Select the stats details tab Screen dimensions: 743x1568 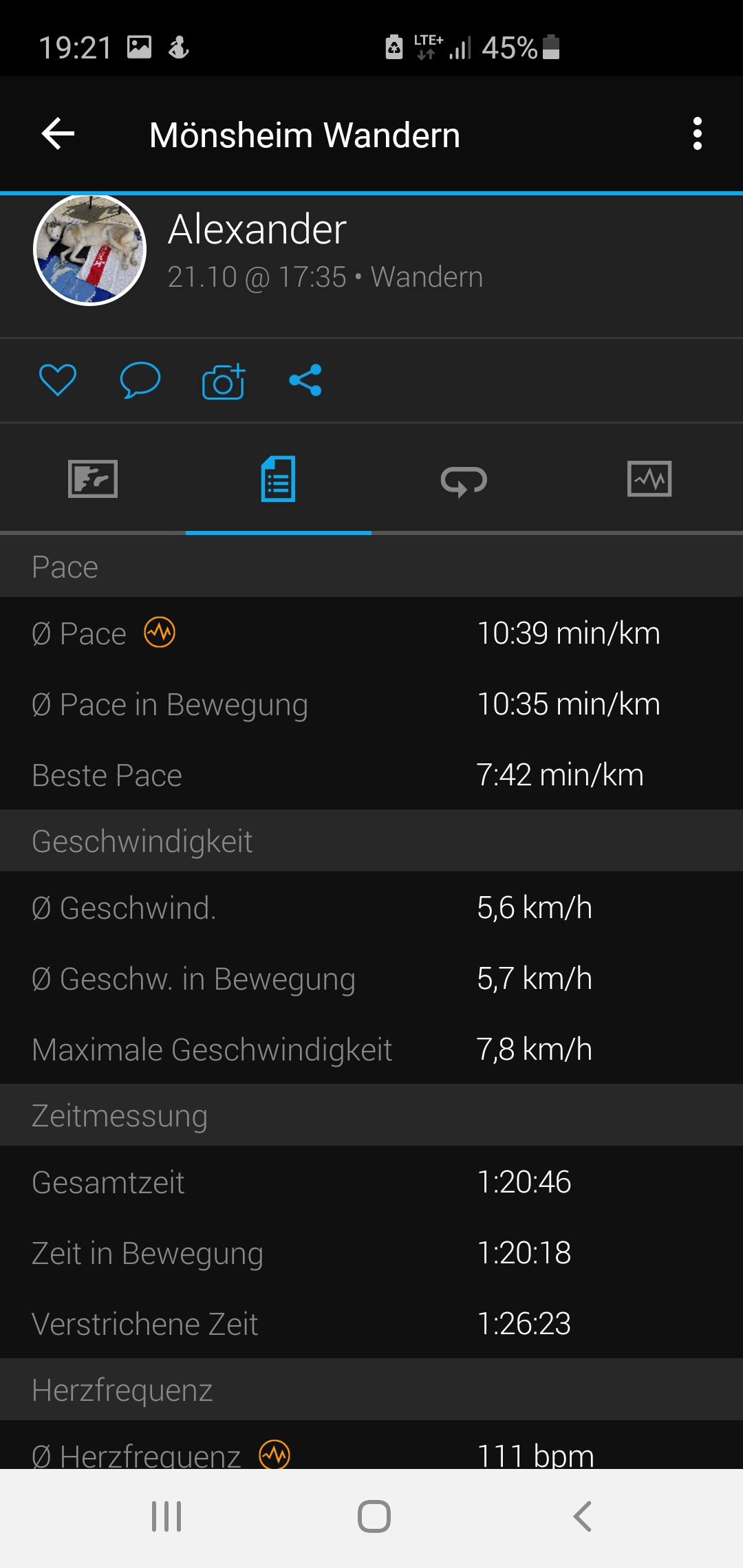click(x=278, y=479)
